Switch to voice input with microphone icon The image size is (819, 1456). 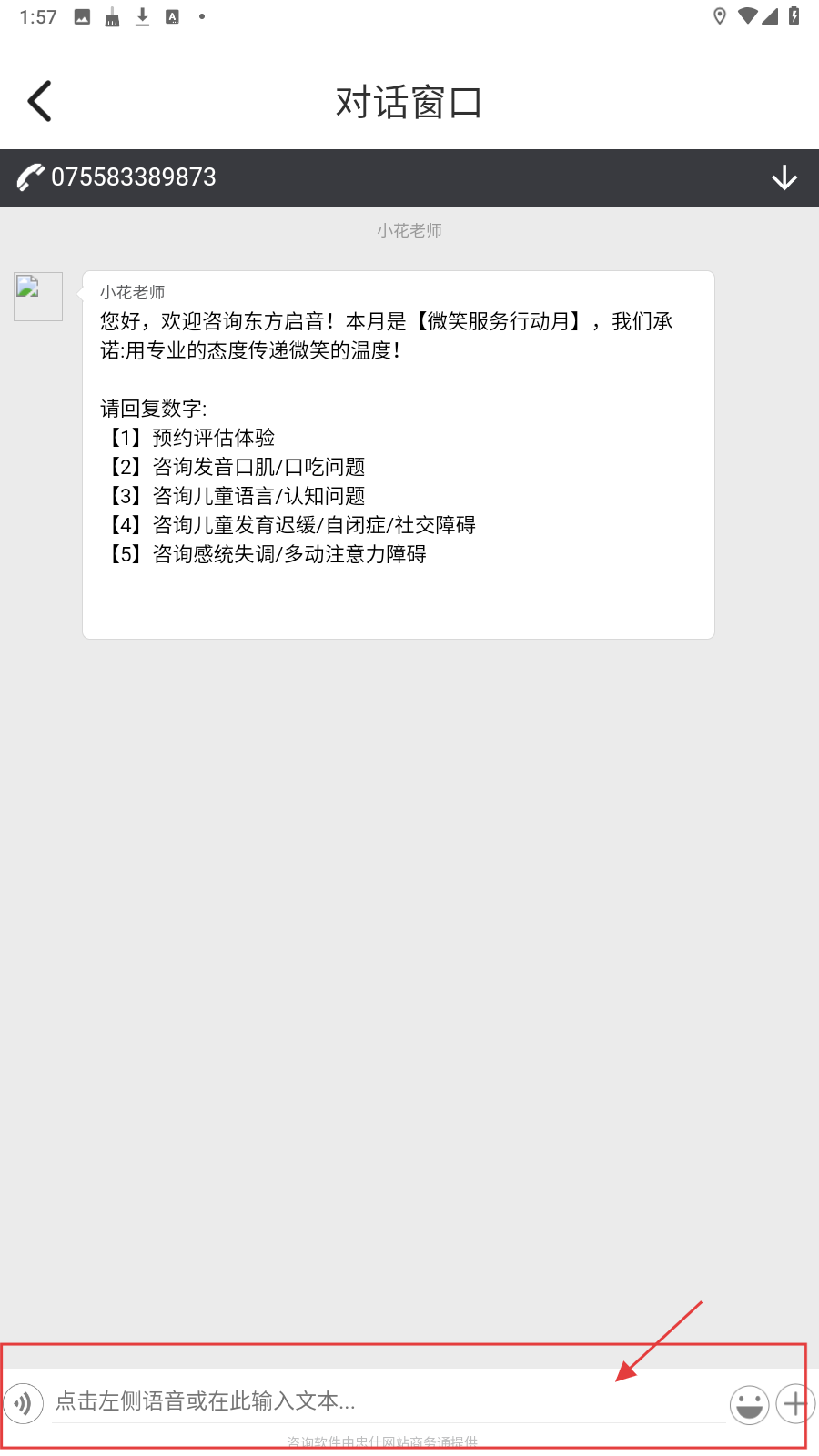tap(24, 1402)
